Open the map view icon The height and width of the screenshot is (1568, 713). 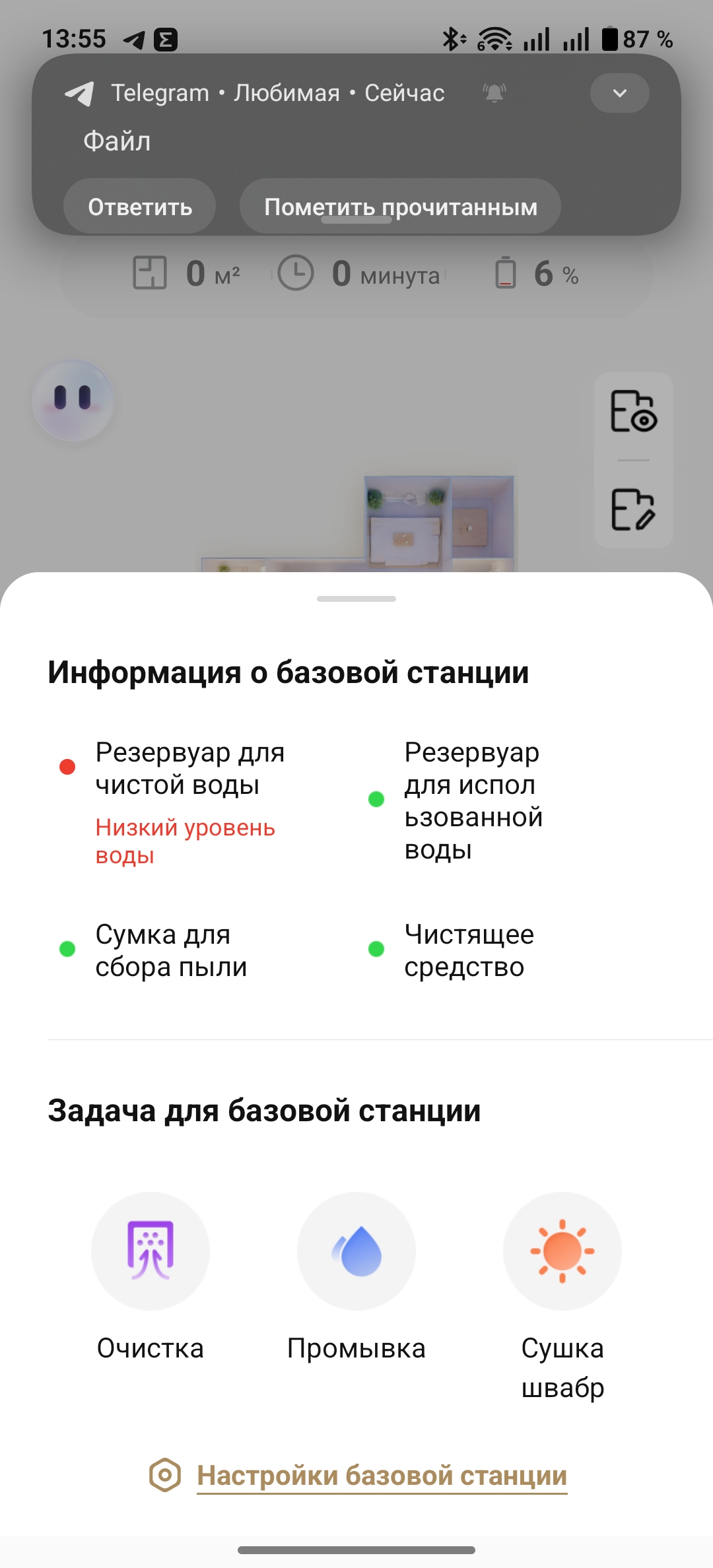pos(634,411)
